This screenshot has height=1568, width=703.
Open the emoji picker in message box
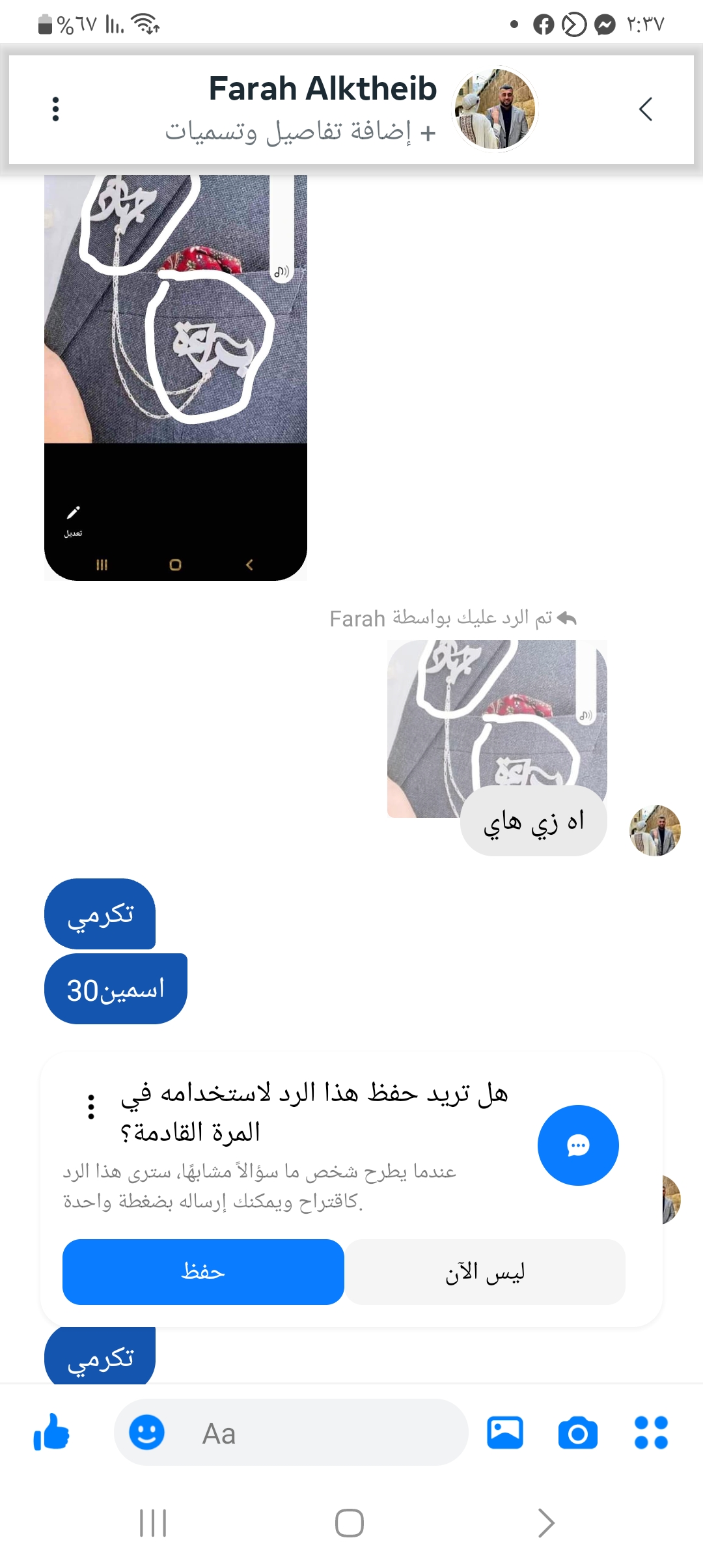(x=146, y=1433)
